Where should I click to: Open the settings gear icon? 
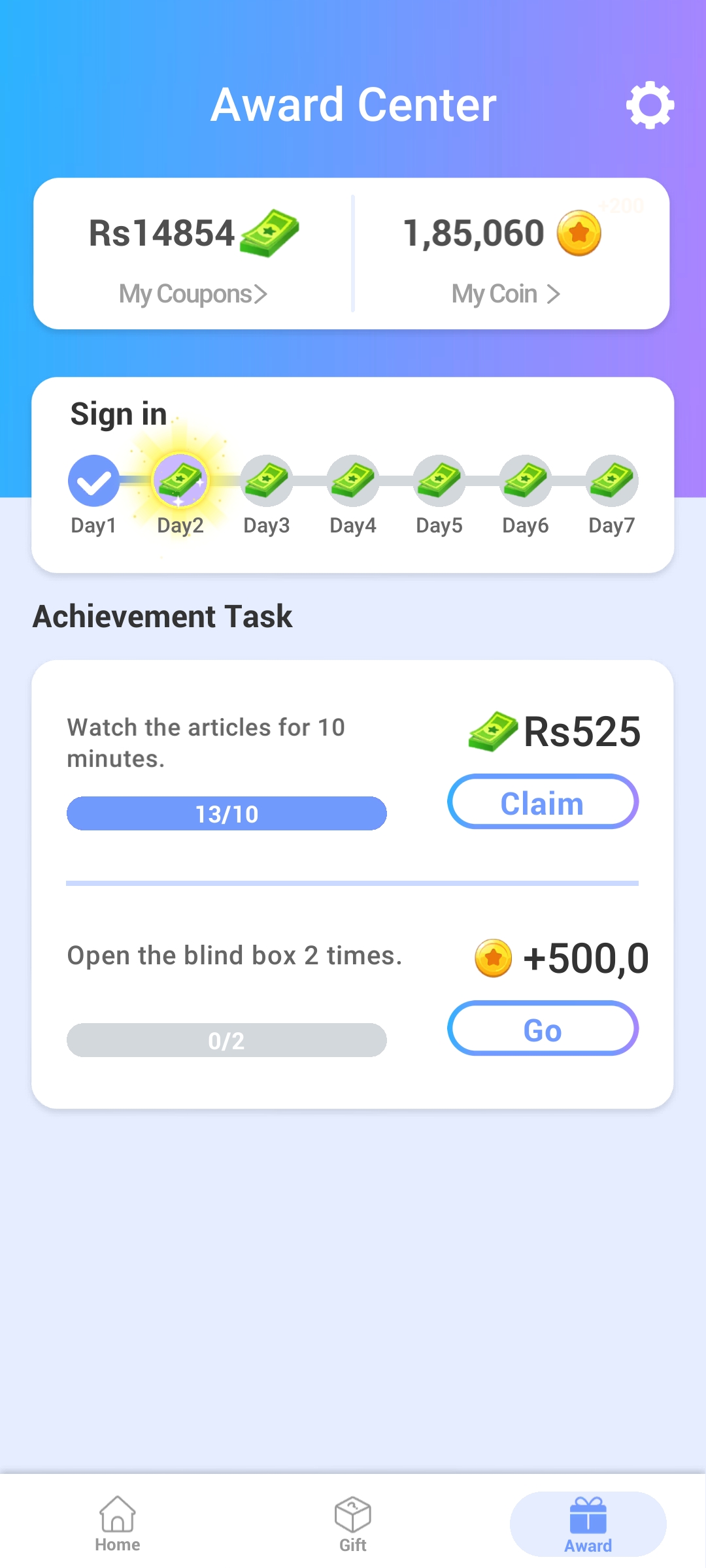click(650, 105)
